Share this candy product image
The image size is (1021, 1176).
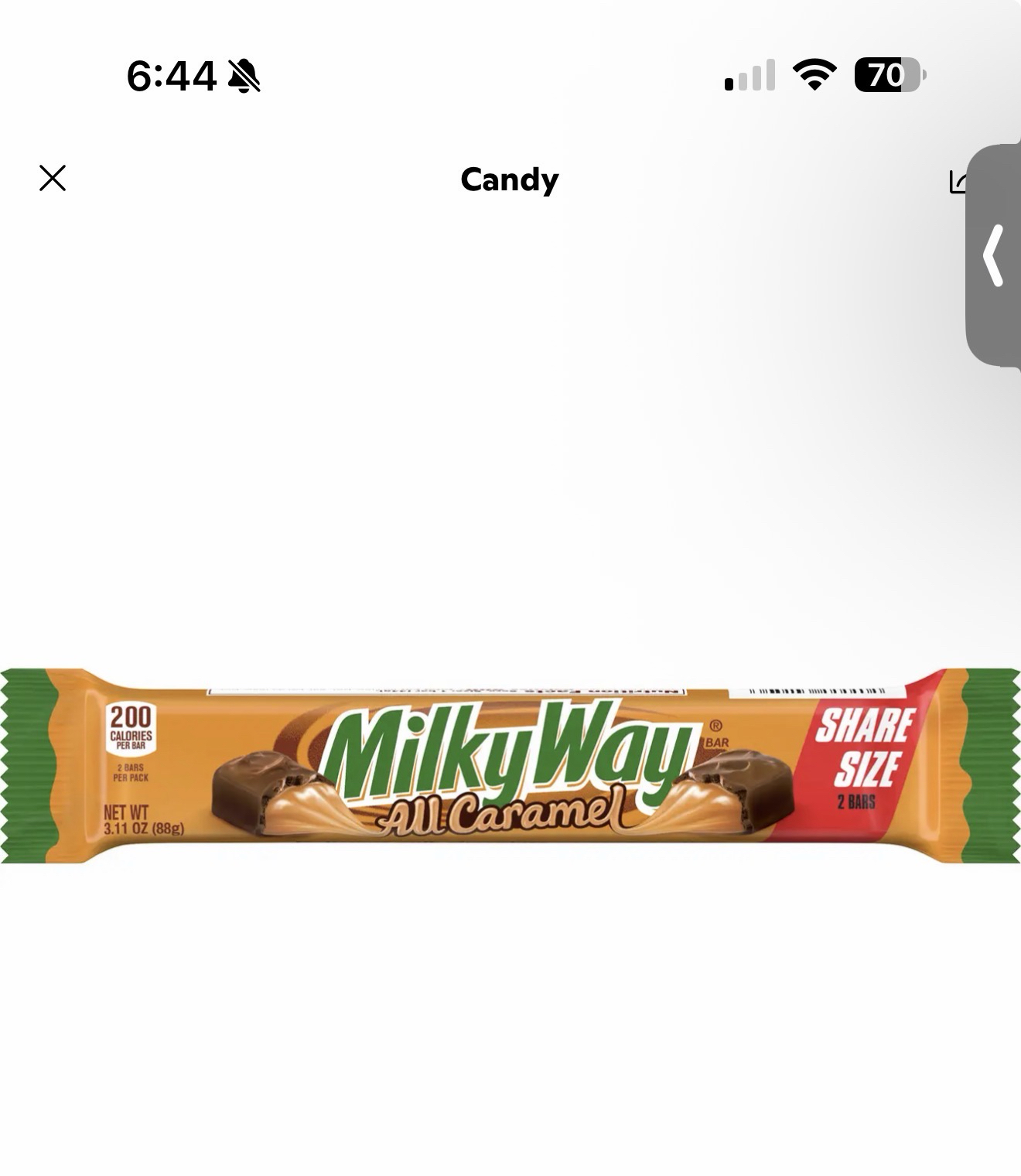pos(958,181)
